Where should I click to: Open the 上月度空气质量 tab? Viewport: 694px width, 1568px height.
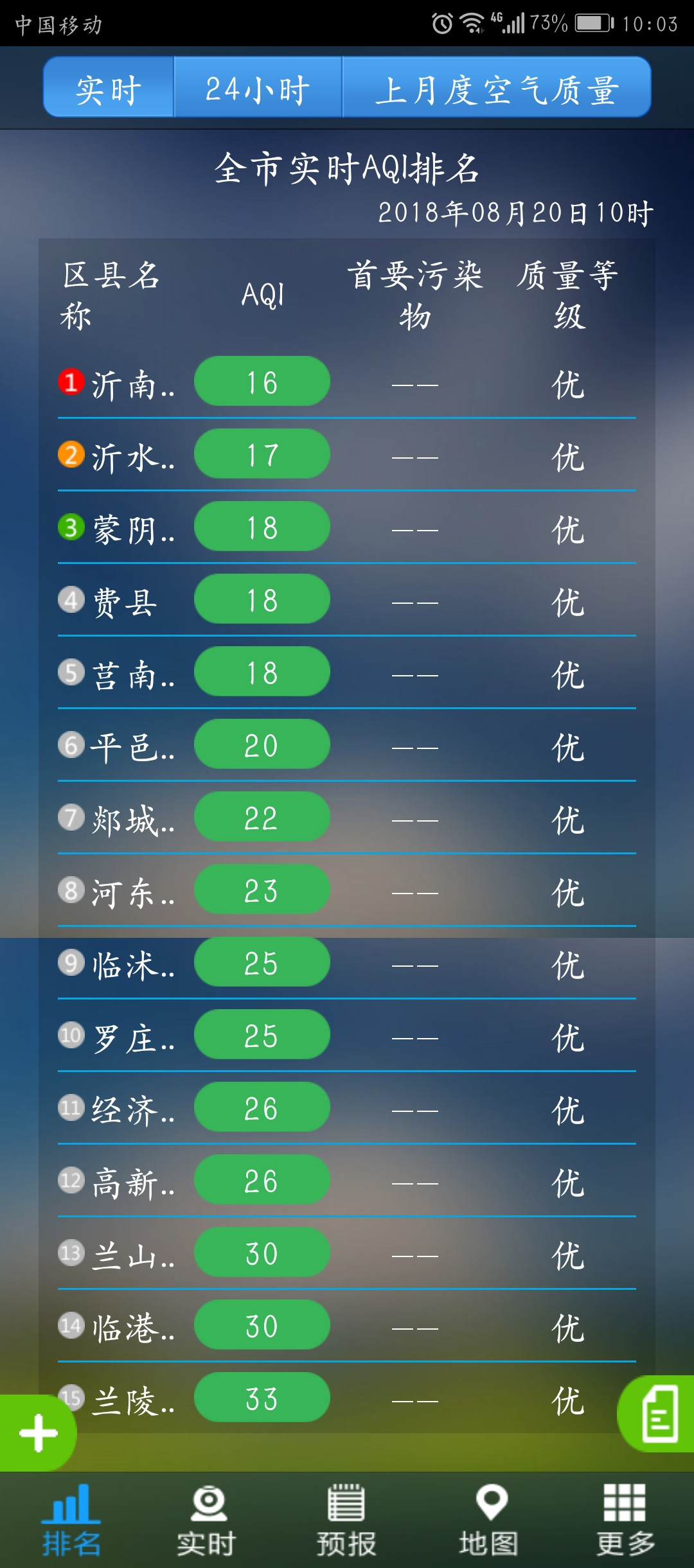coord(496,88)
